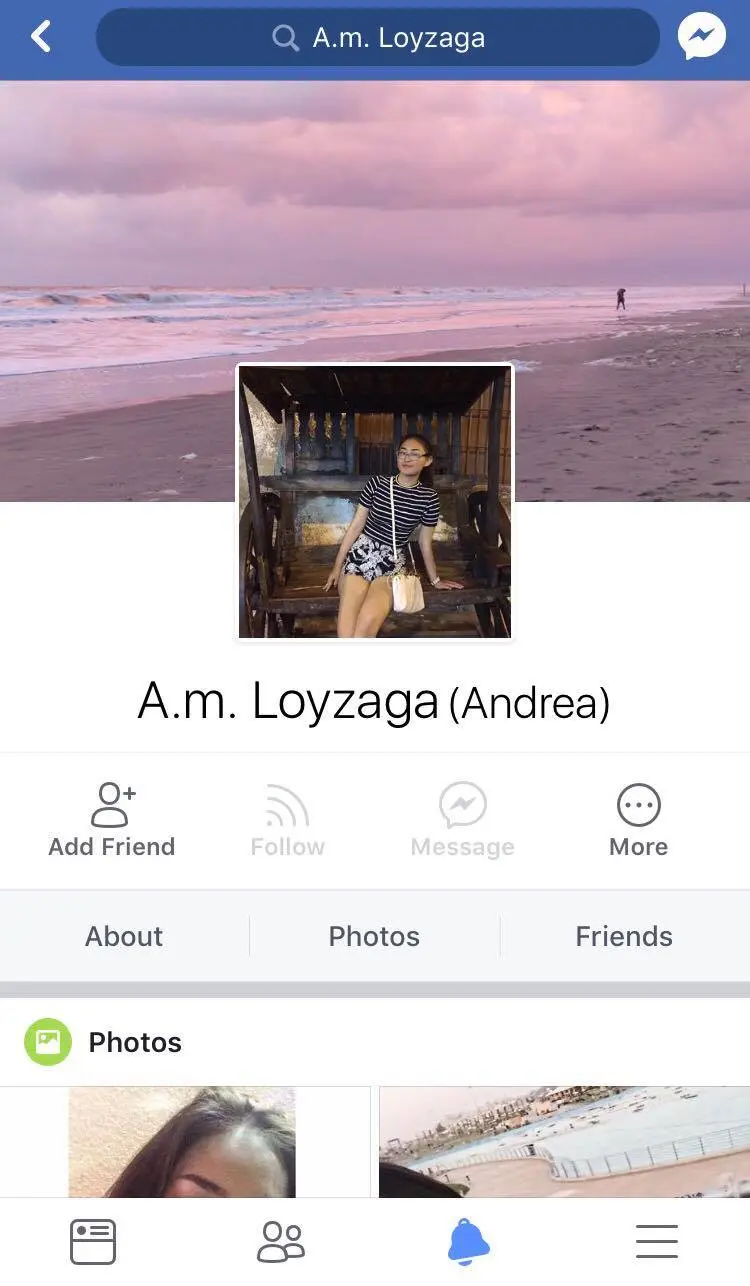The image size is (750, 1286).
Task: Open Messenger from the top-right icon
Action: tap(701, 38)
